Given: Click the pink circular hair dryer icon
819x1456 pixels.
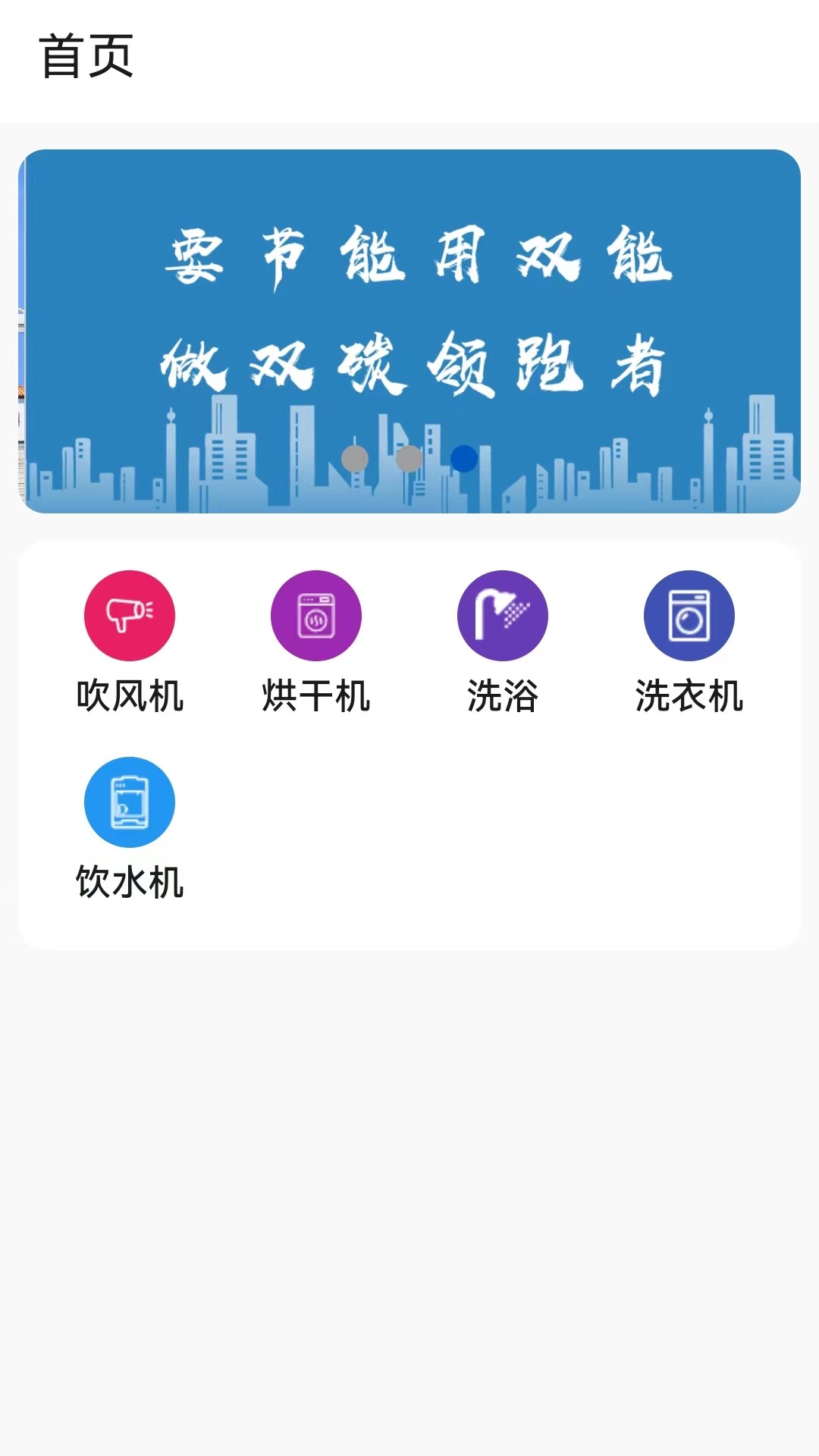Looking at the screenshot, I should tap(129, 616).
